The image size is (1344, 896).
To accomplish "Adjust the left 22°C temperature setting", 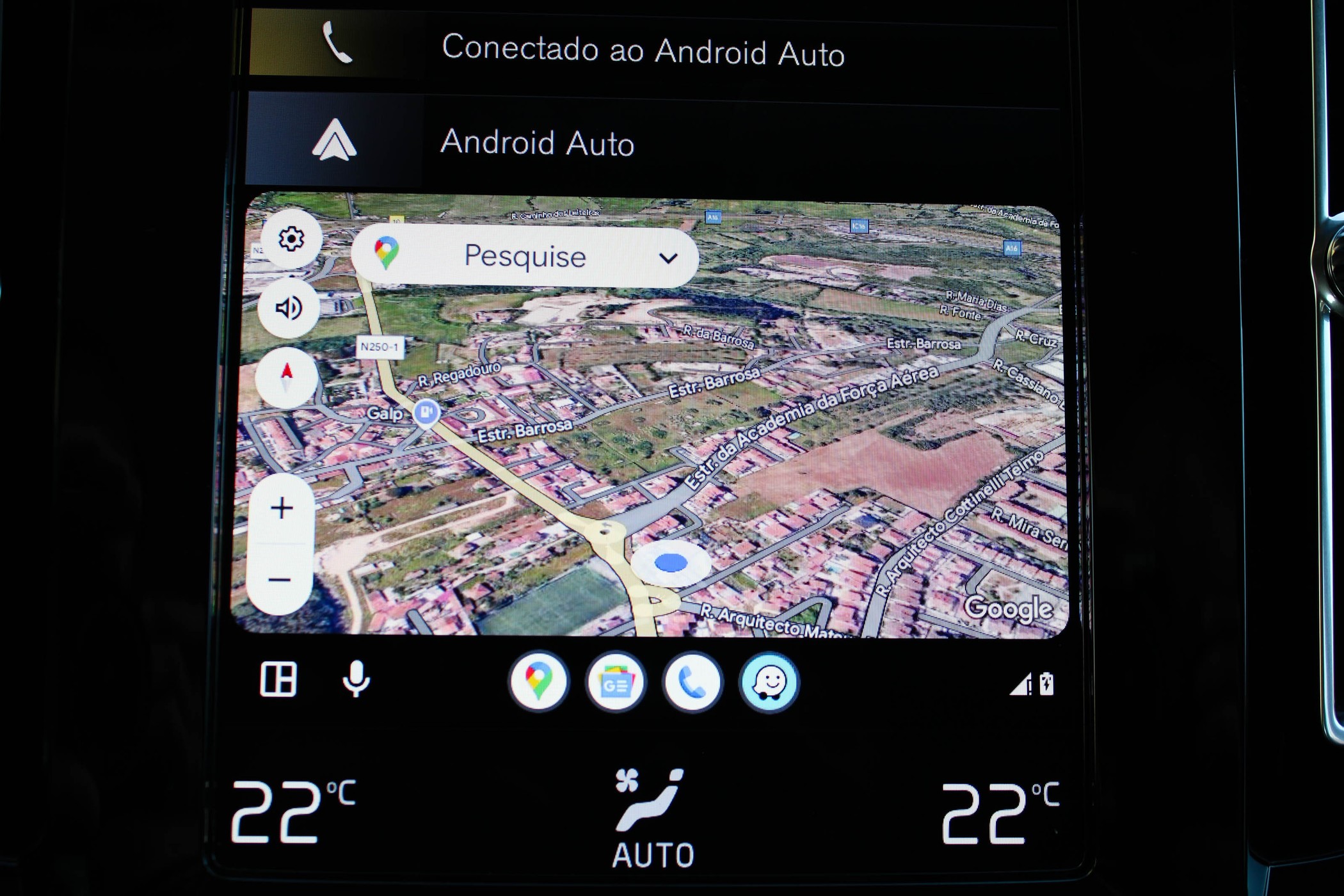I will [x=291, y=811].
